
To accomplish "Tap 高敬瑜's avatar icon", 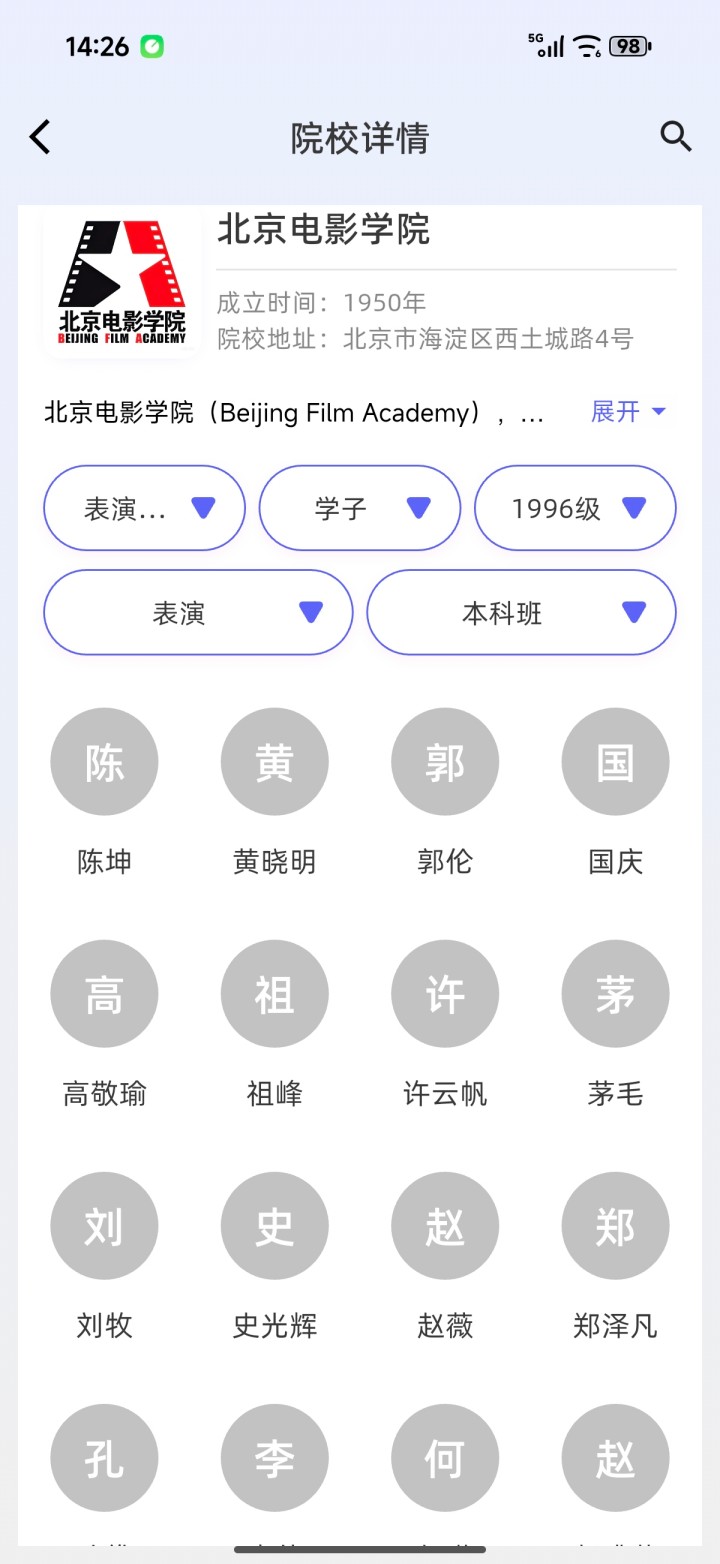I will tap(104, 993).
